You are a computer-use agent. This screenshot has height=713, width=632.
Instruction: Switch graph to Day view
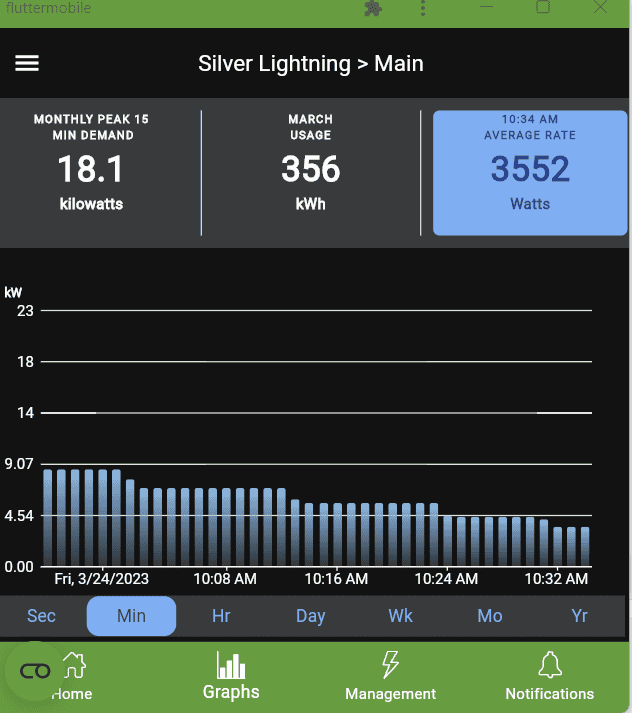click(310, 616)
